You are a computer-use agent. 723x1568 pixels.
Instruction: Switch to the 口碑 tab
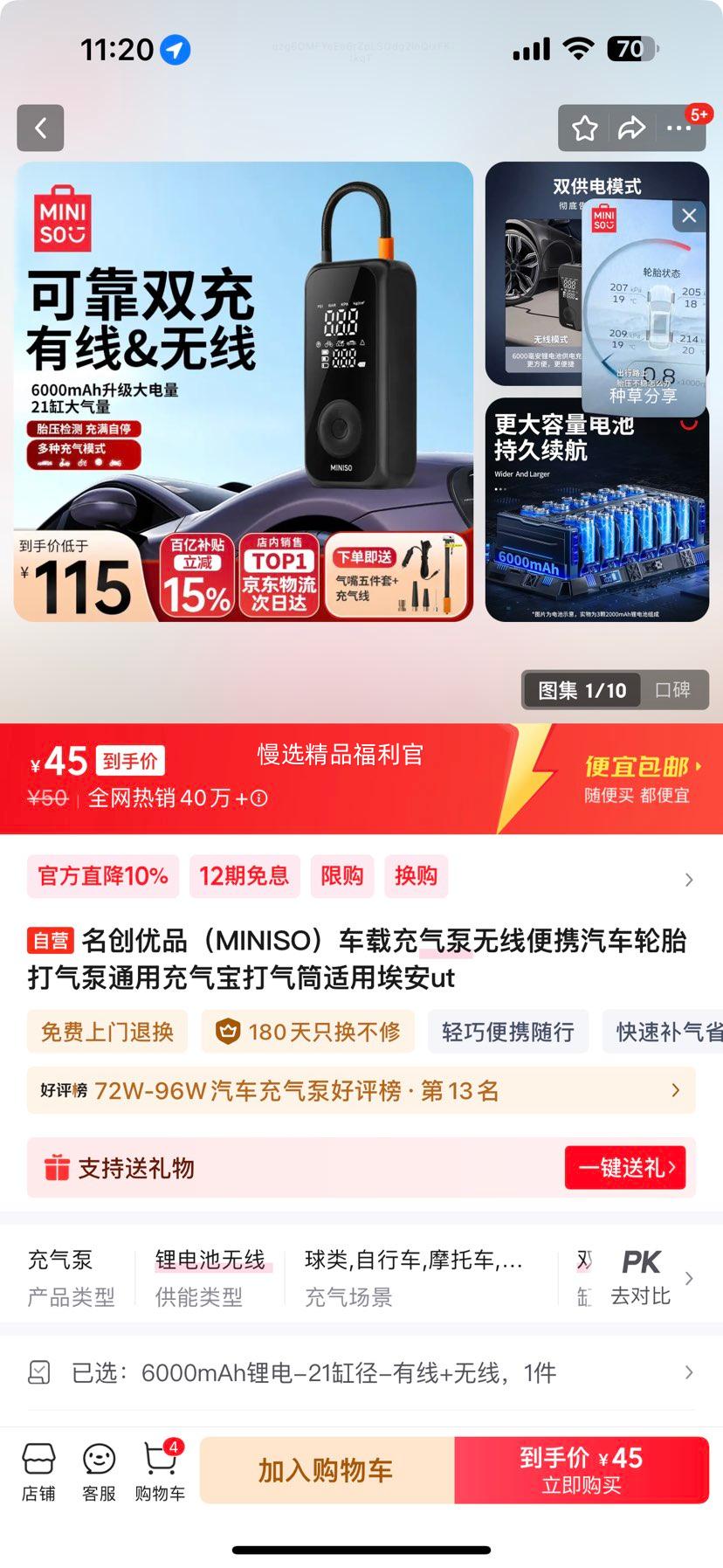(x=674, y=689)
